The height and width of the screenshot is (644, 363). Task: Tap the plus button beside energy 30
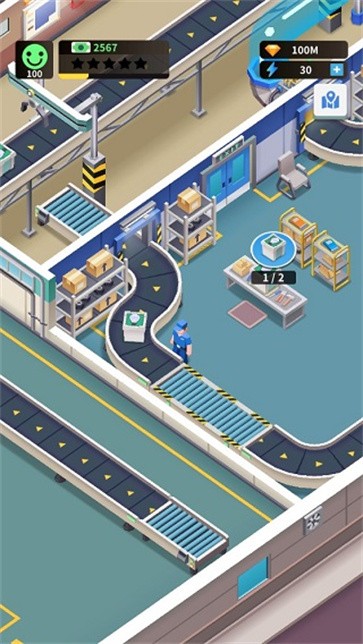(336, 70)
